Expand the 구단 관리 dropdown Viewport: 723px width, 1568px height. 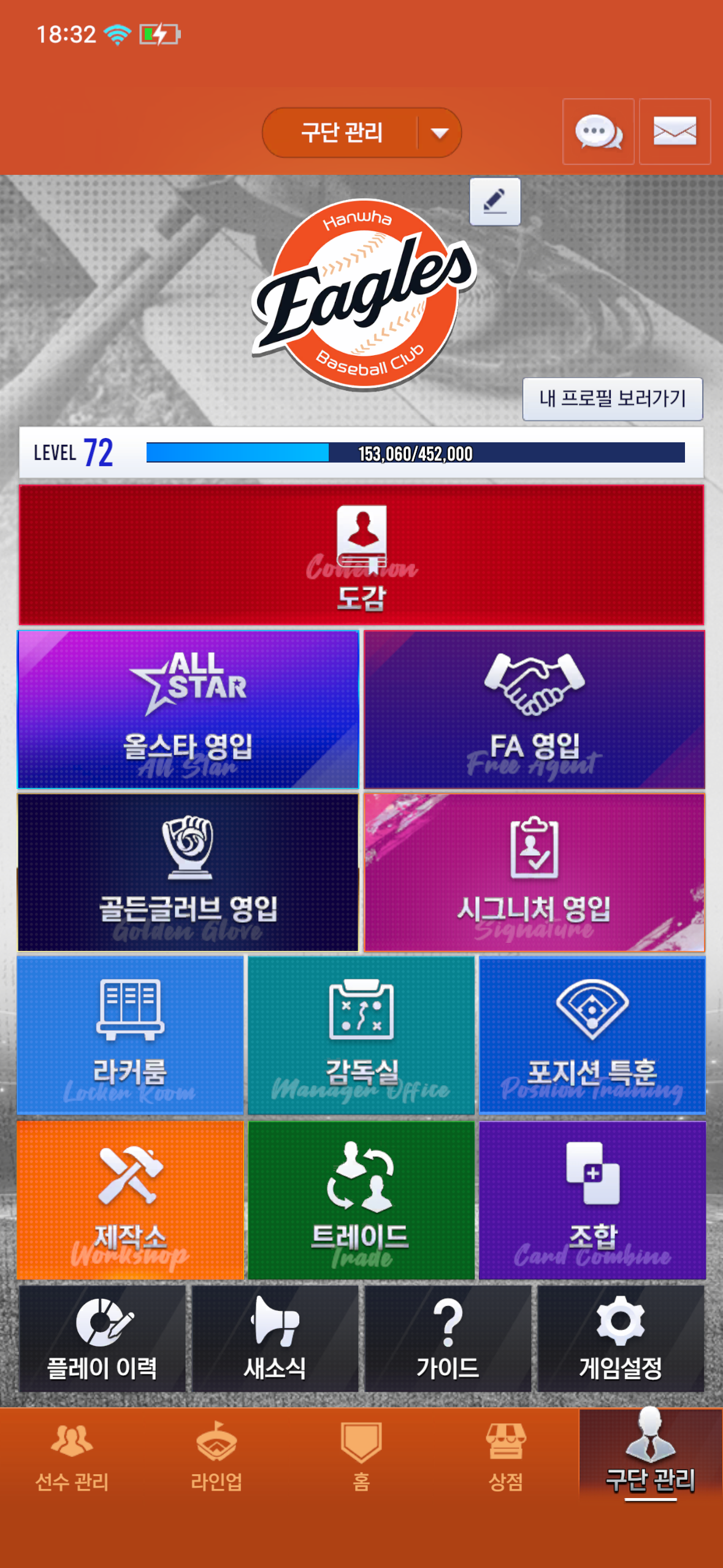pos(438,133)
